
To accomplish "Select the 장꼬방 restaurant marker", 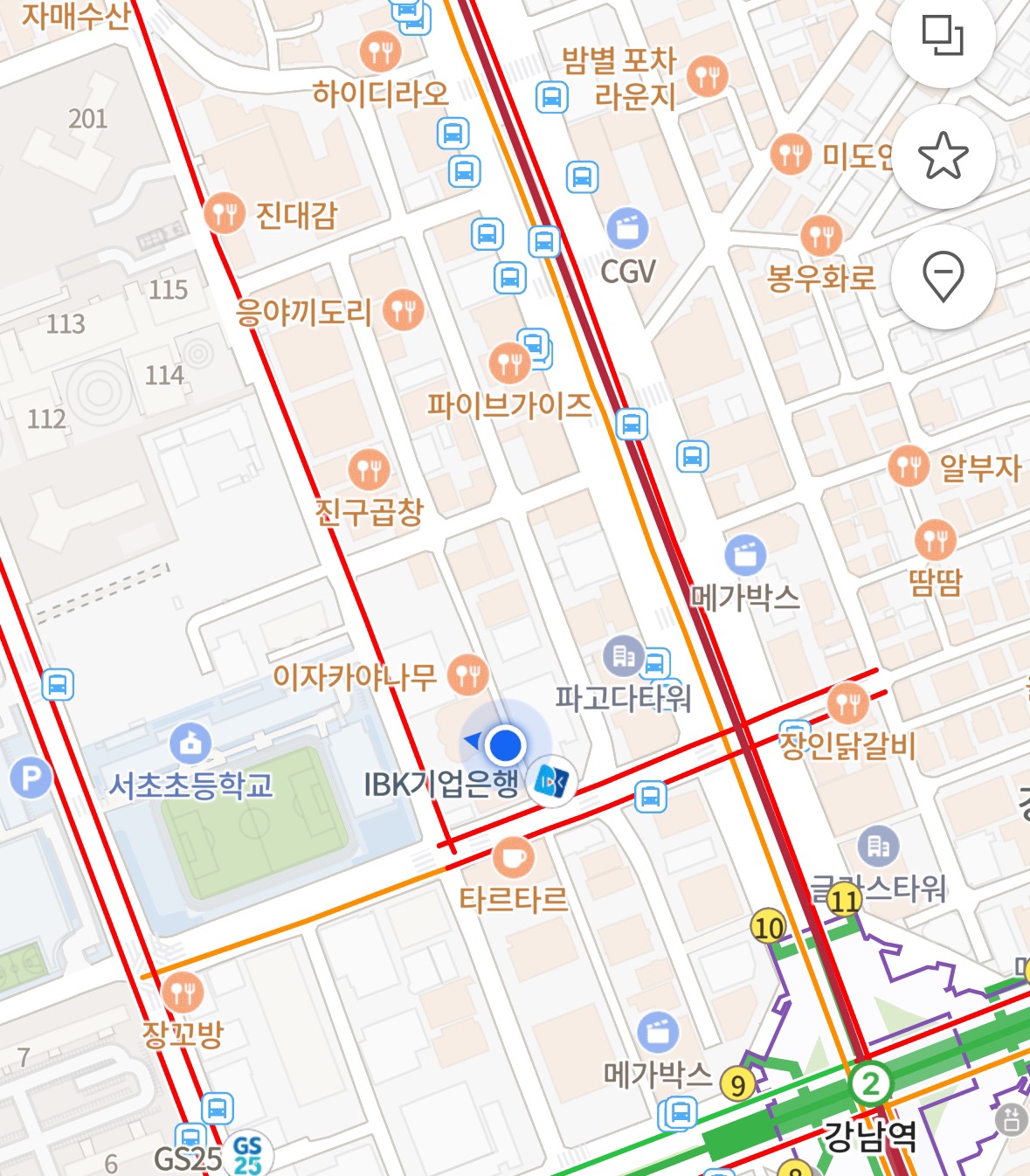I will click(183, 993).
